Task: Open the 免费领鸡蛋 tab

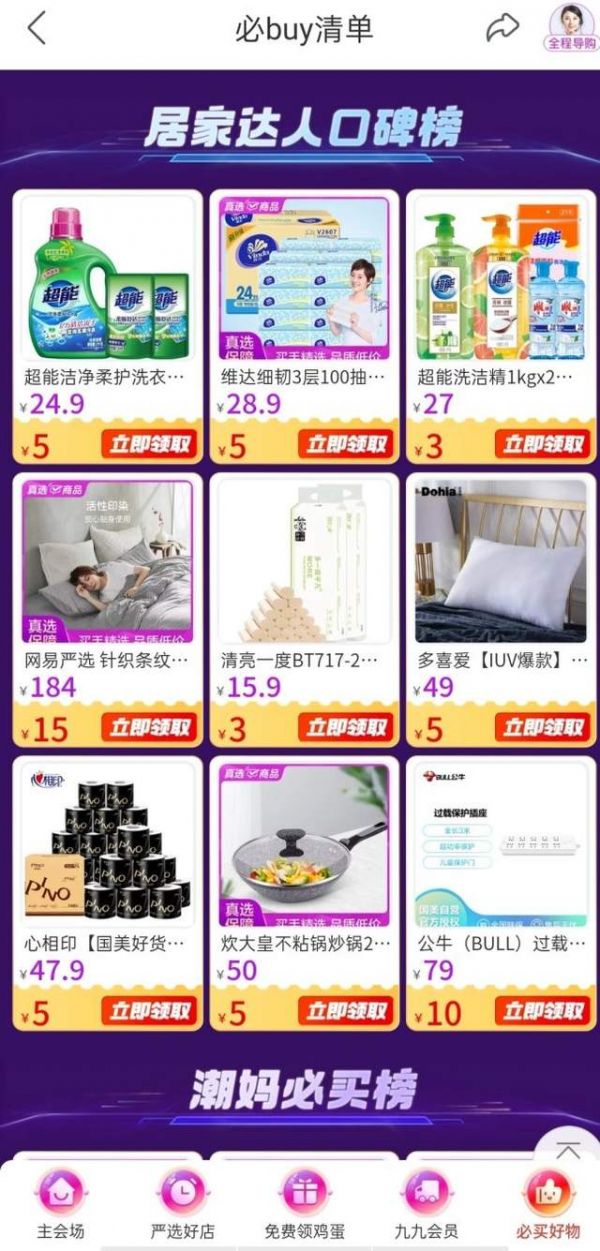Action: [x=304, y=1203]
